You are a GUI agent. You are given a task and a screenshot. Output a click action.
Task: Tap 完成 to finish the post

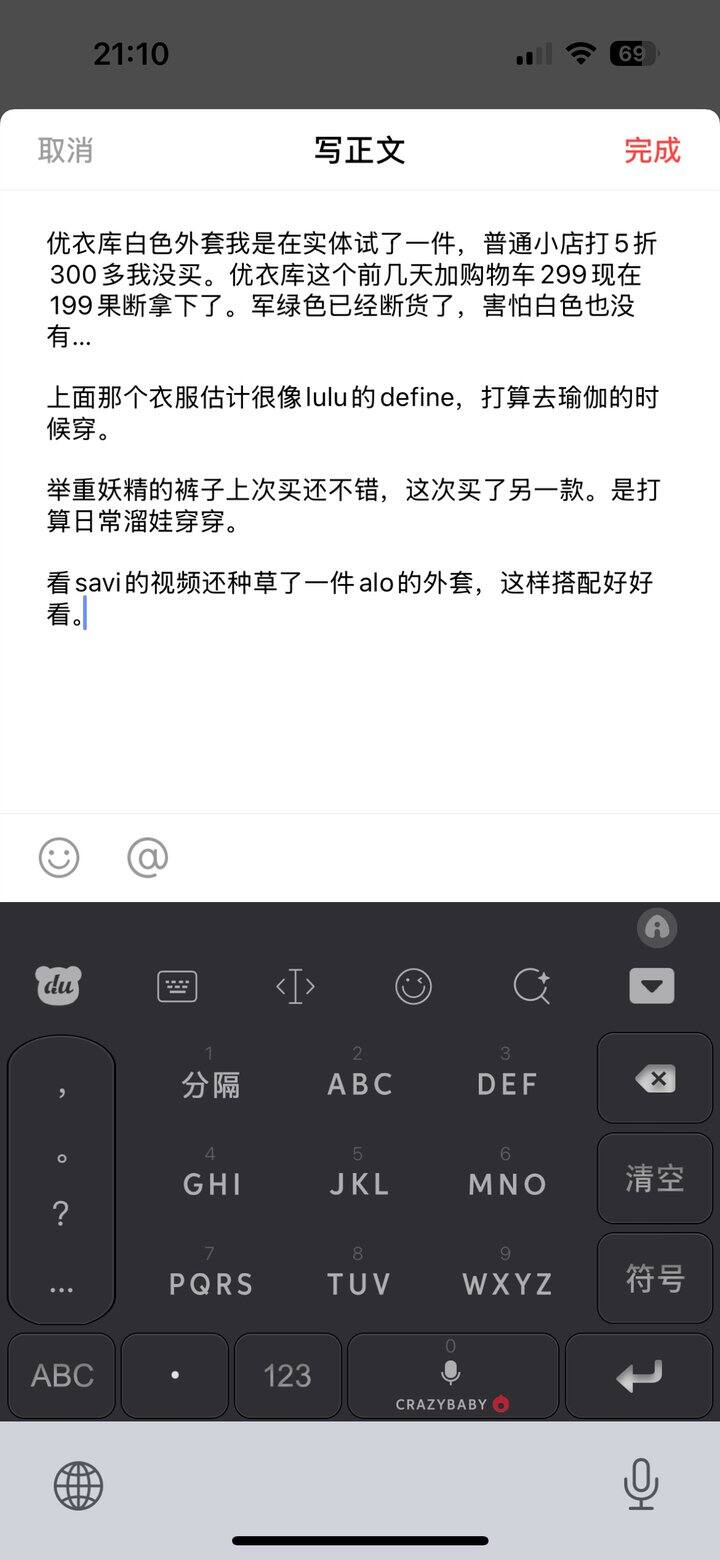[652, 150]
